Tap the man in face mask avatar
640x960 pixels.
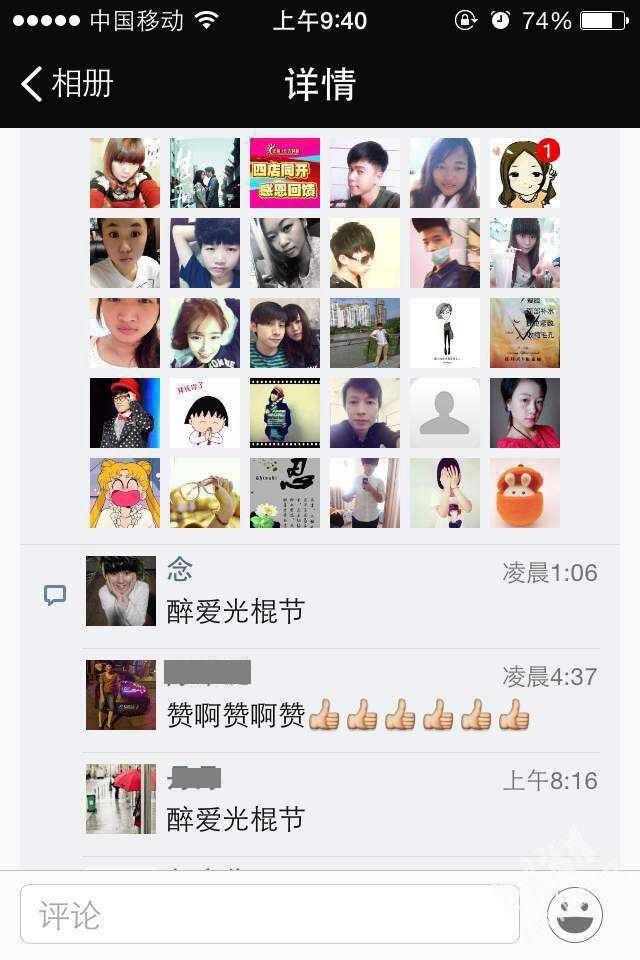pyautogui.click(x=445, y=253)
